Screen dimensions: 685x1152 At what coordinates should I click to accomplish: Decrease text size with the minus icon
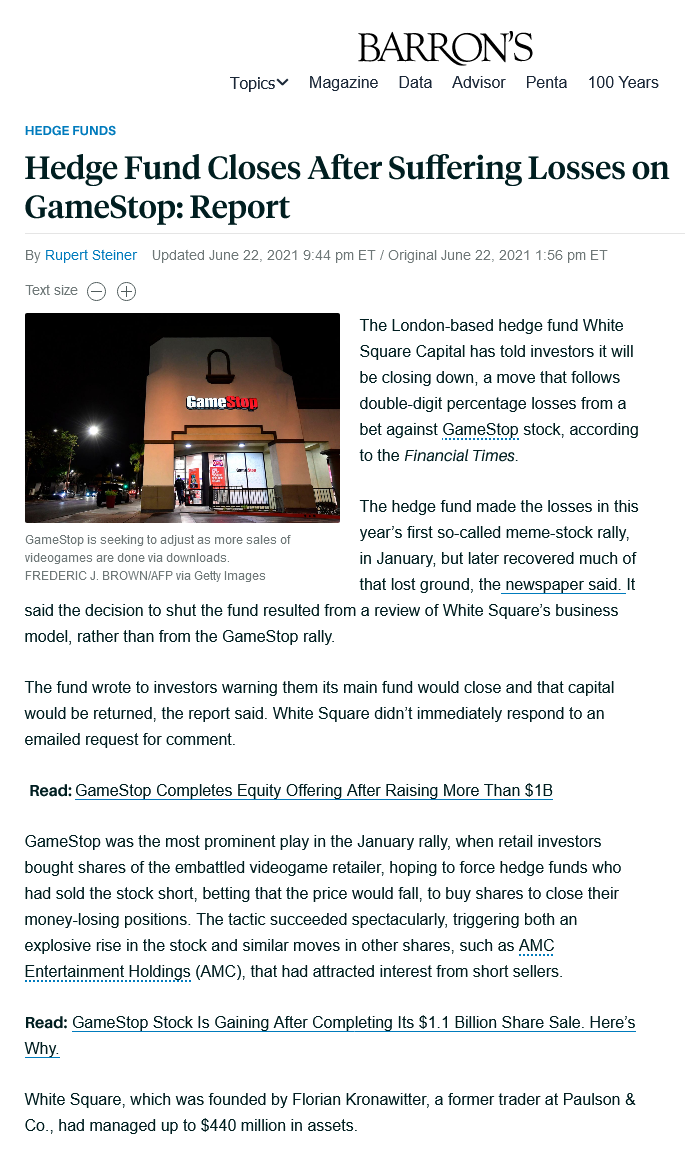(96, 292)
